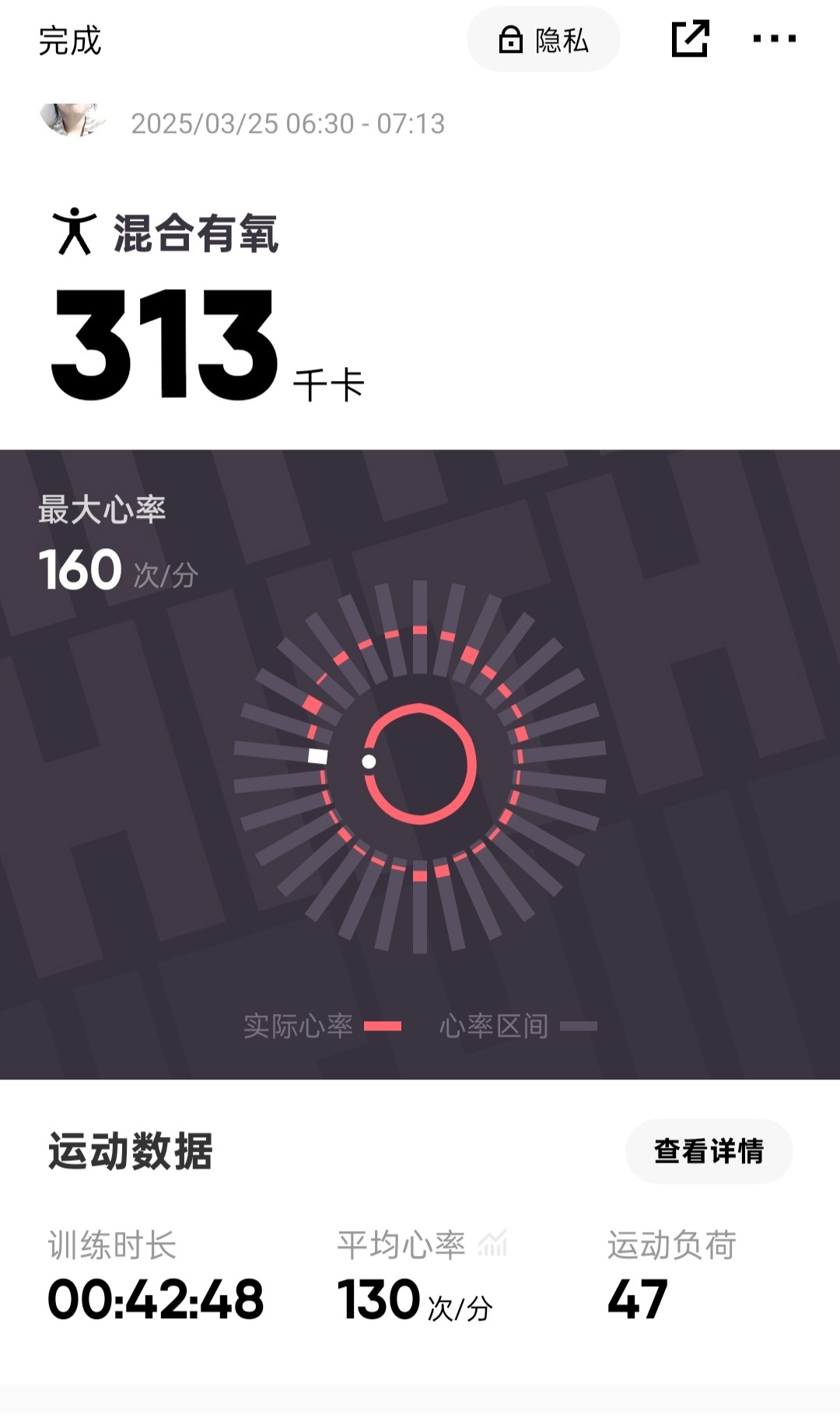The image size is (840, 1417).
Task: Open the three-dot overflow menu
Action: 774,39
